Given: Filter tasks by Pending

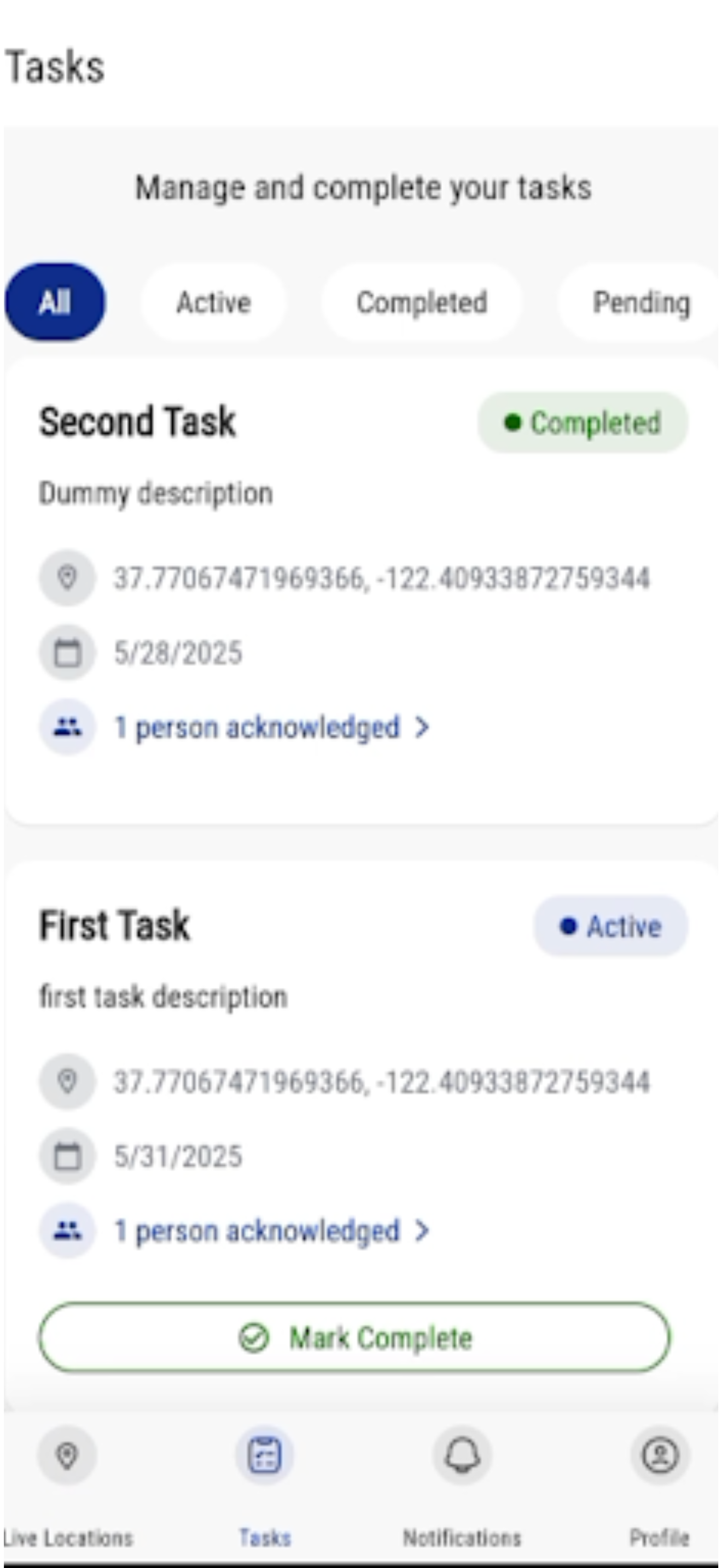Looking at the screenshot, I should tap(641, 302).
